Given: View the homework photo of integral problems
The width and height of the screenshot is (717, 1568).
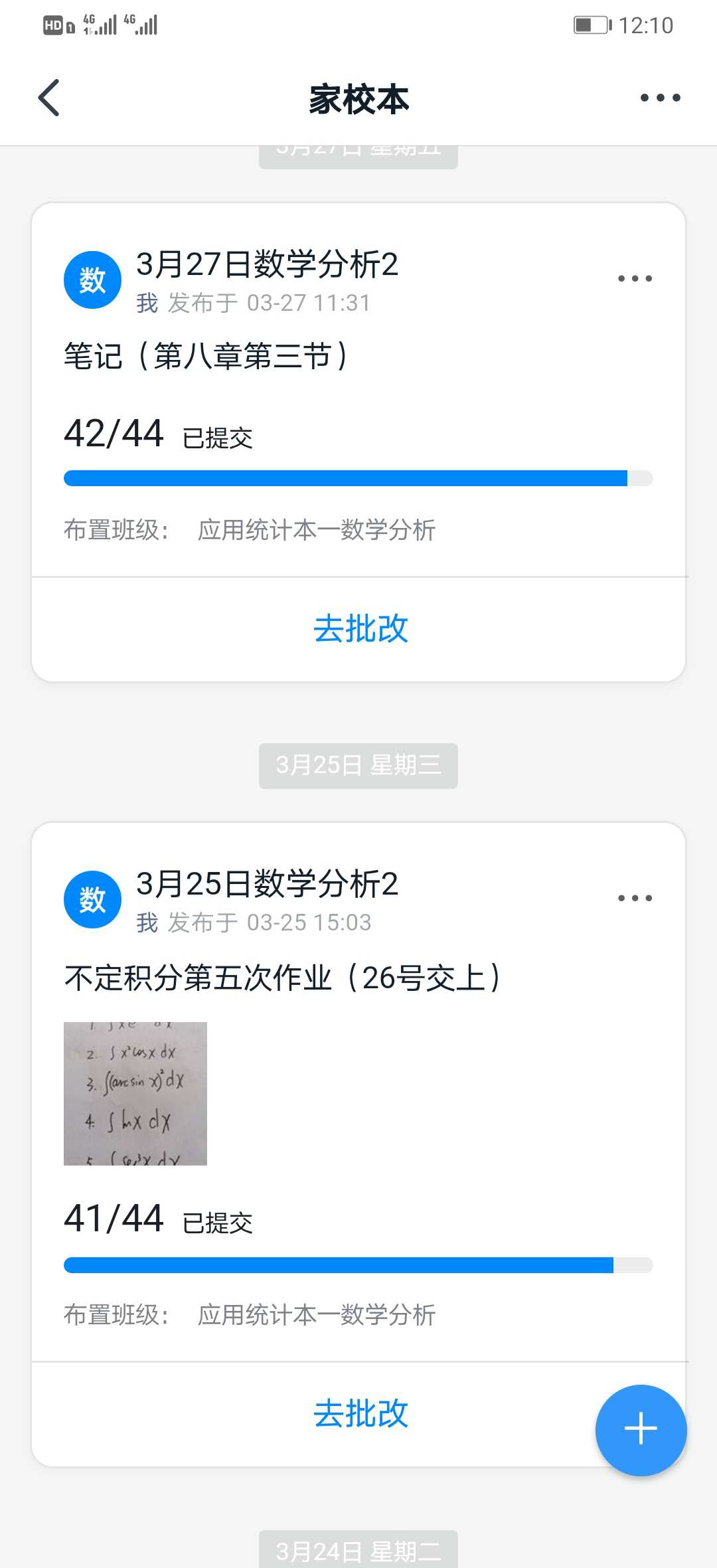Looking at the screenshot, I should 135,1094.
